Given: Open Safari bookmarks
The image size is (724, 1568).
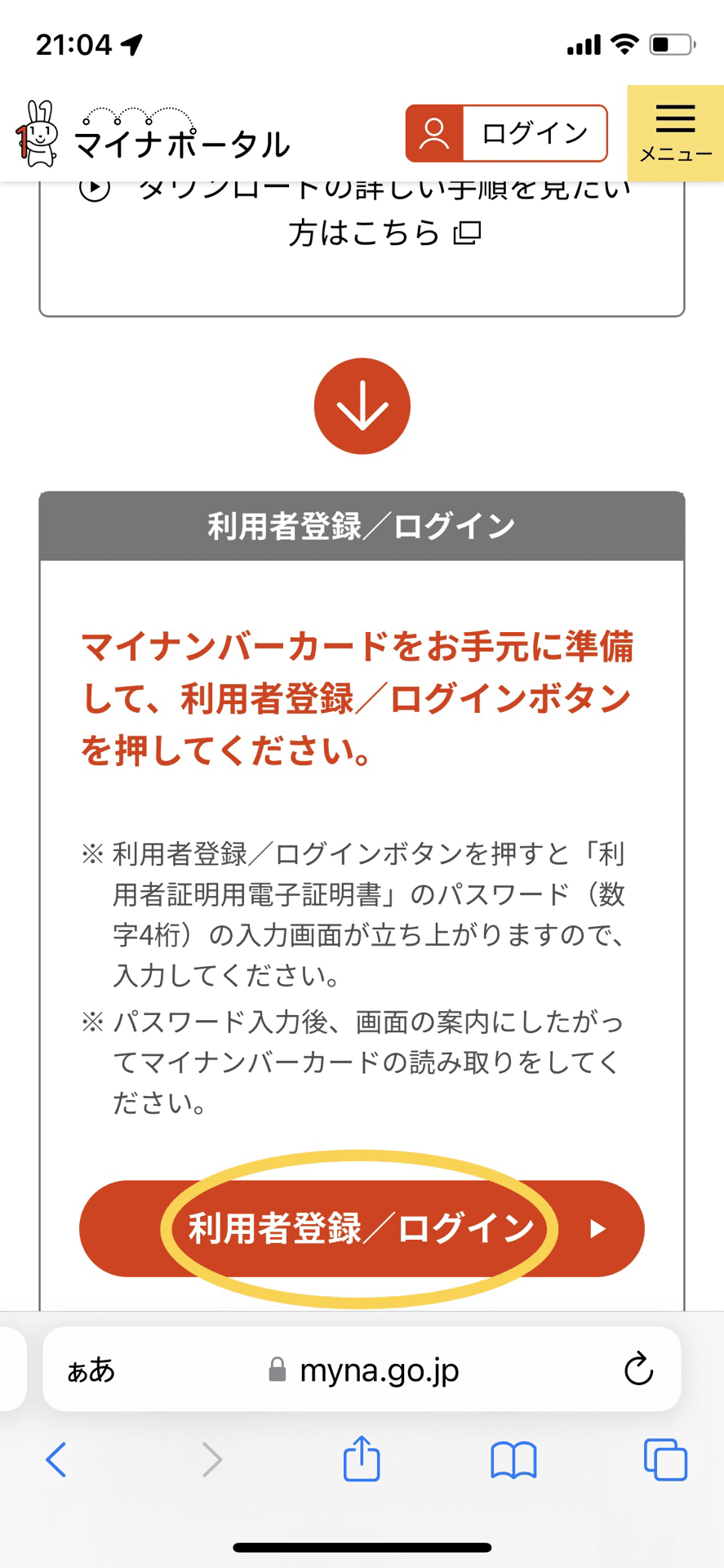Looking at the screenshot, I should pyautogui.click(x=513, y=1460).
